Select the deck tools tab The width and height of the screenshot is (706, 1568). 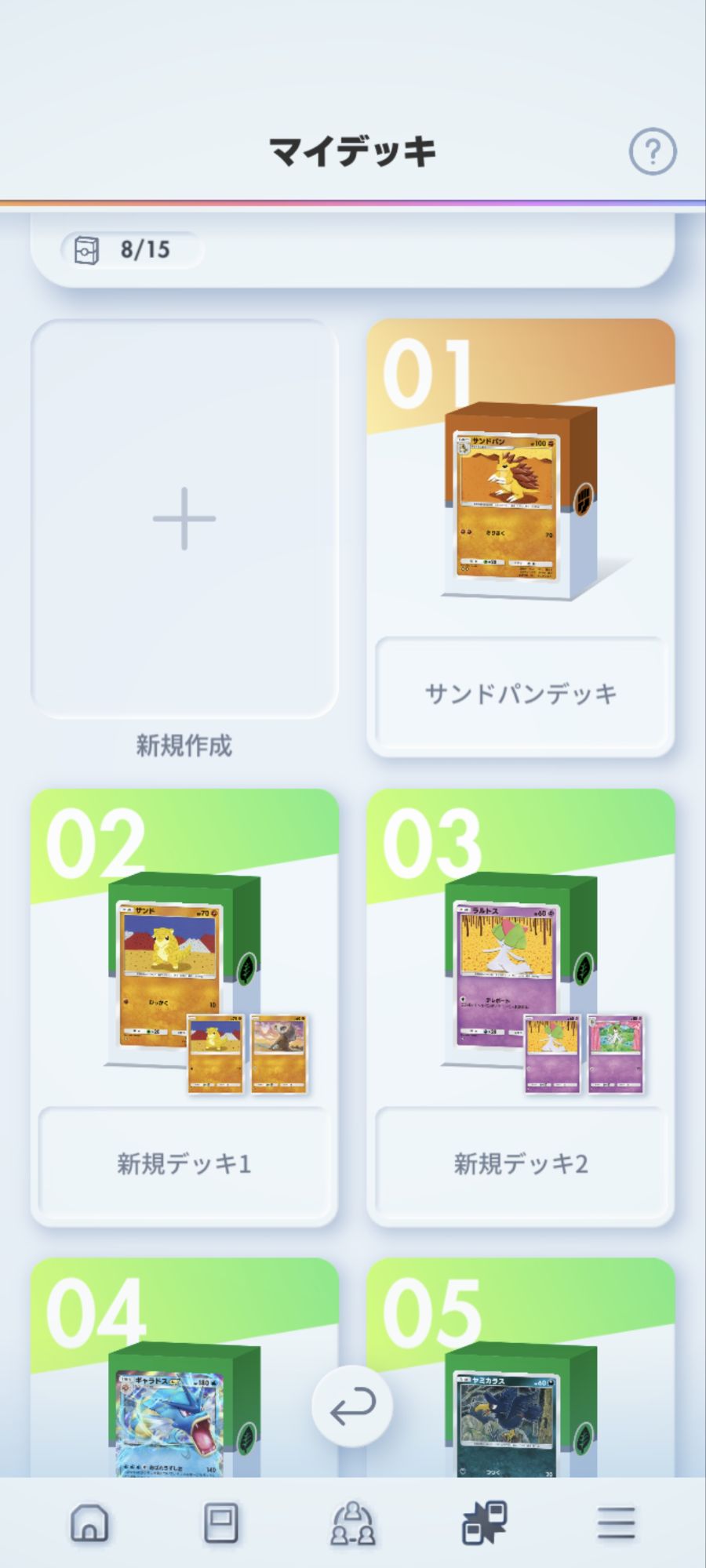484,1523
